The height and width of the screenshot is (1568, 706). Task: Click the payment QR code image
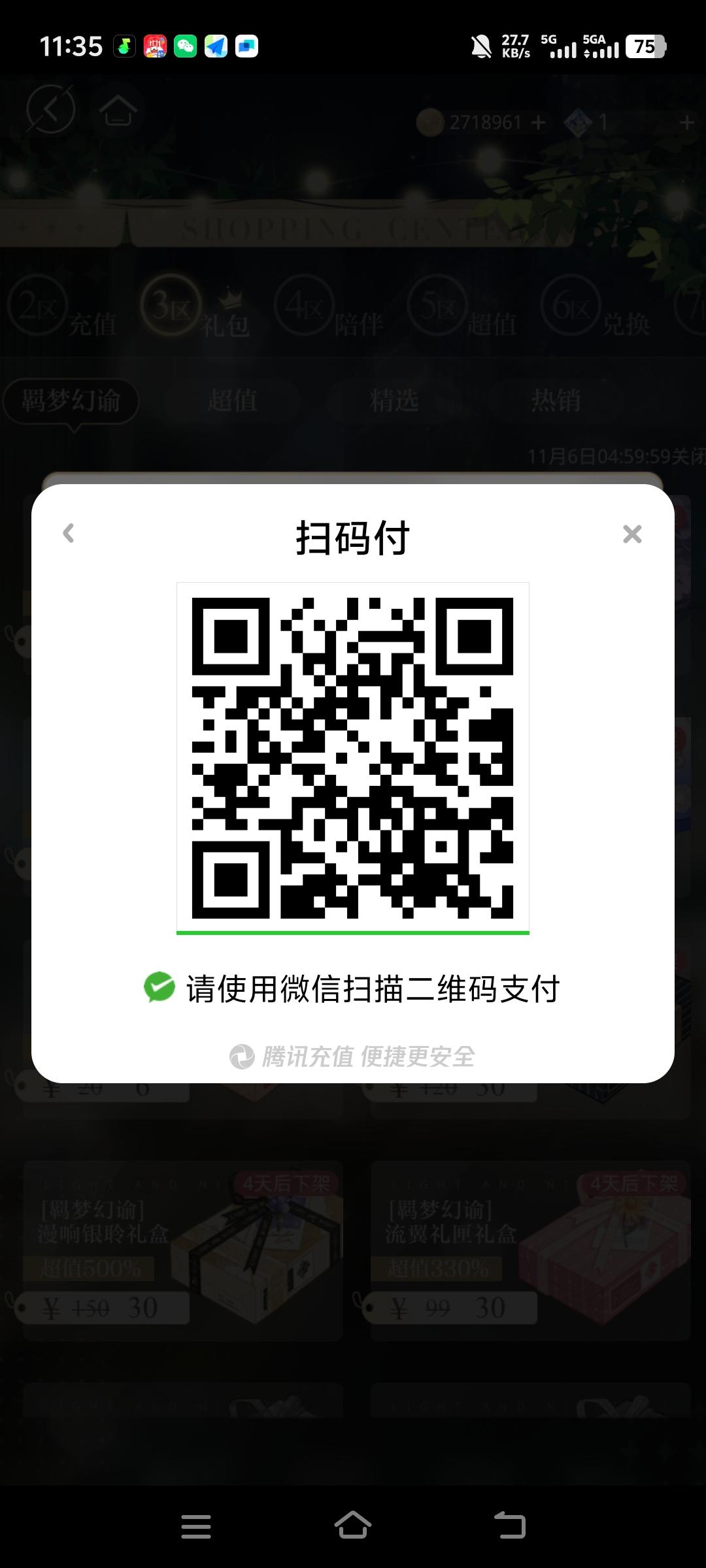pos(353,755)
